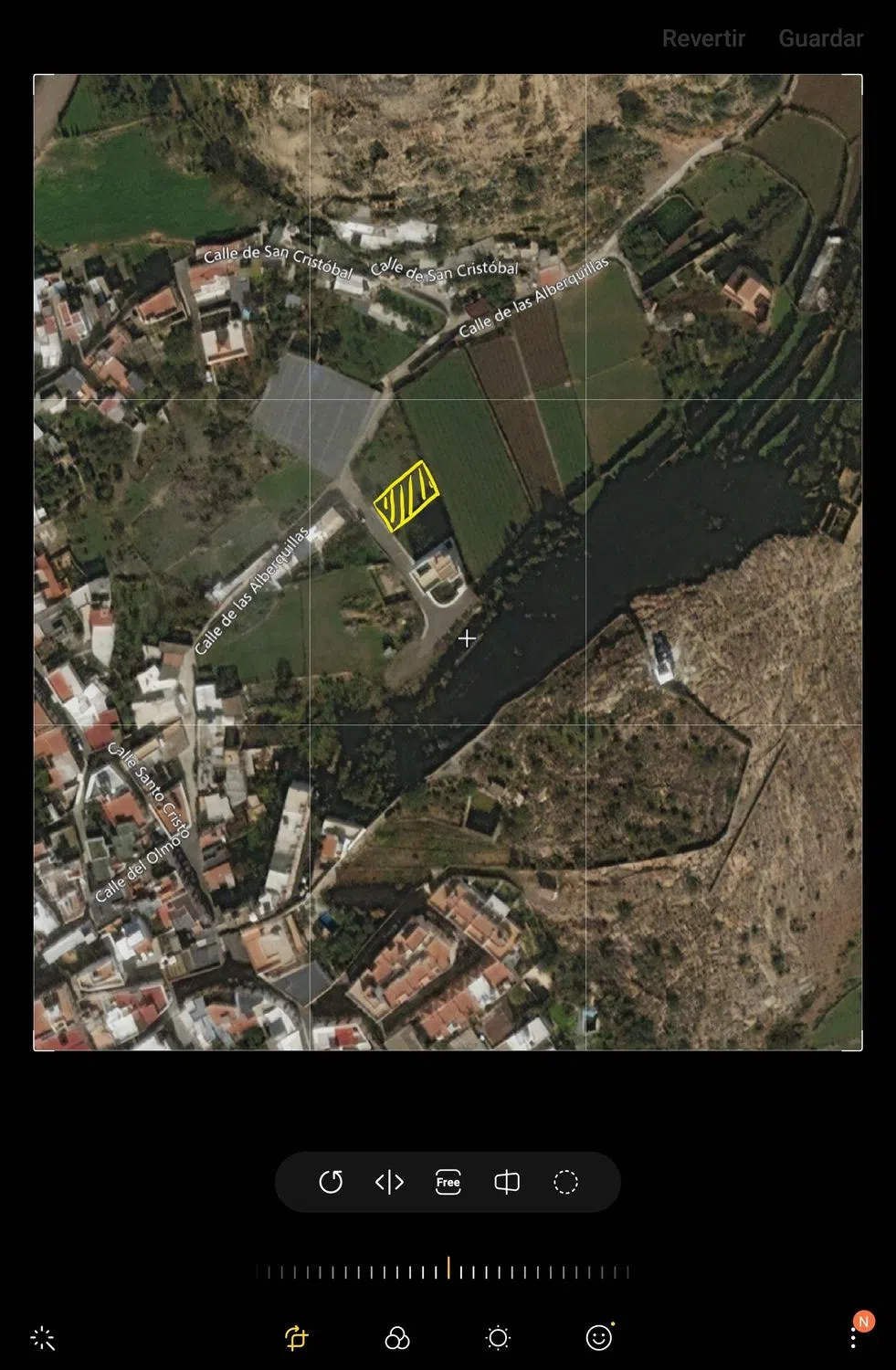Apply auto enhance with the sparkle icon
The width and height of the screenshot is (896, 1370).
tap(43, 1338)
